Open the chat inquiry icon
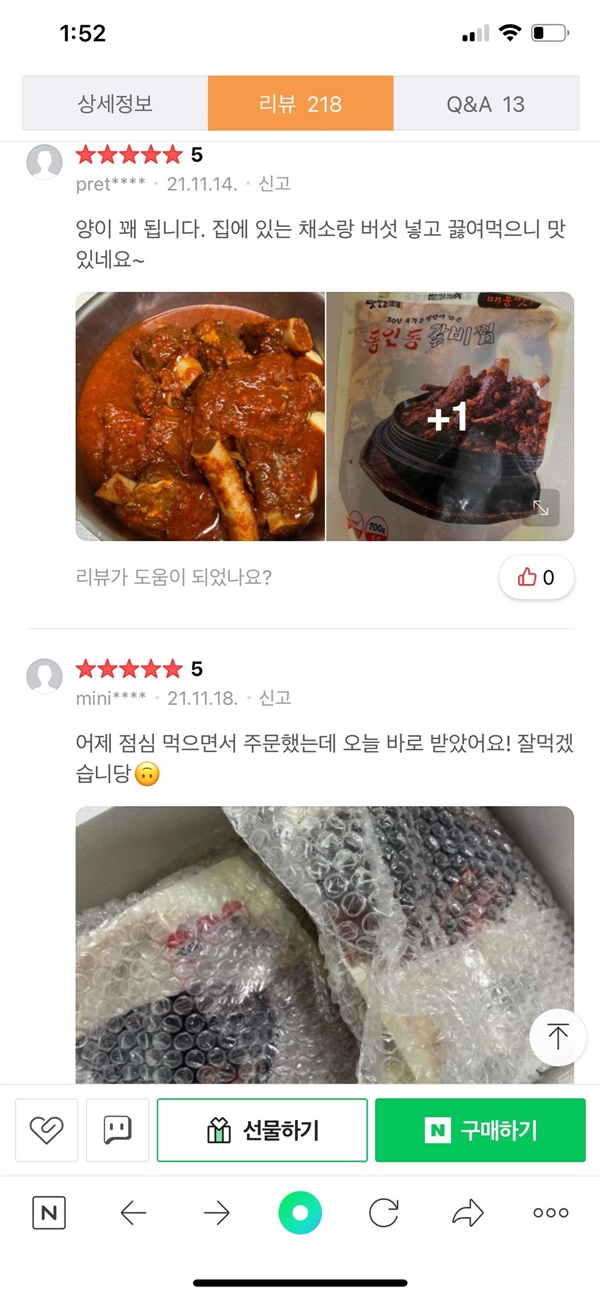Viewport: 600px width, 1298px height. pos(117,1130)
